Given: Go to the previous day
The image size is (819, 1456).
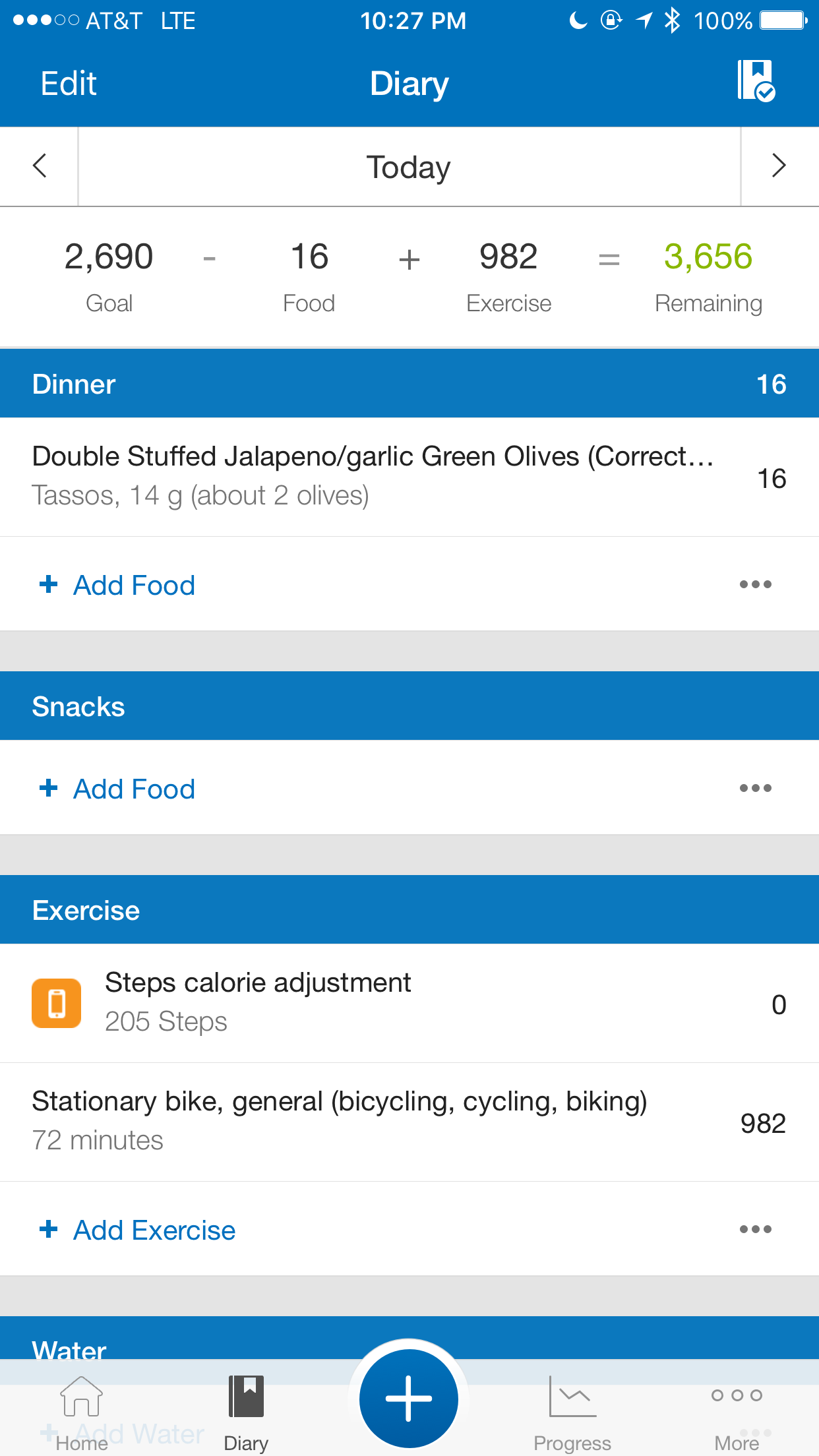Looking at the screenshot, I should click(40, 166).
